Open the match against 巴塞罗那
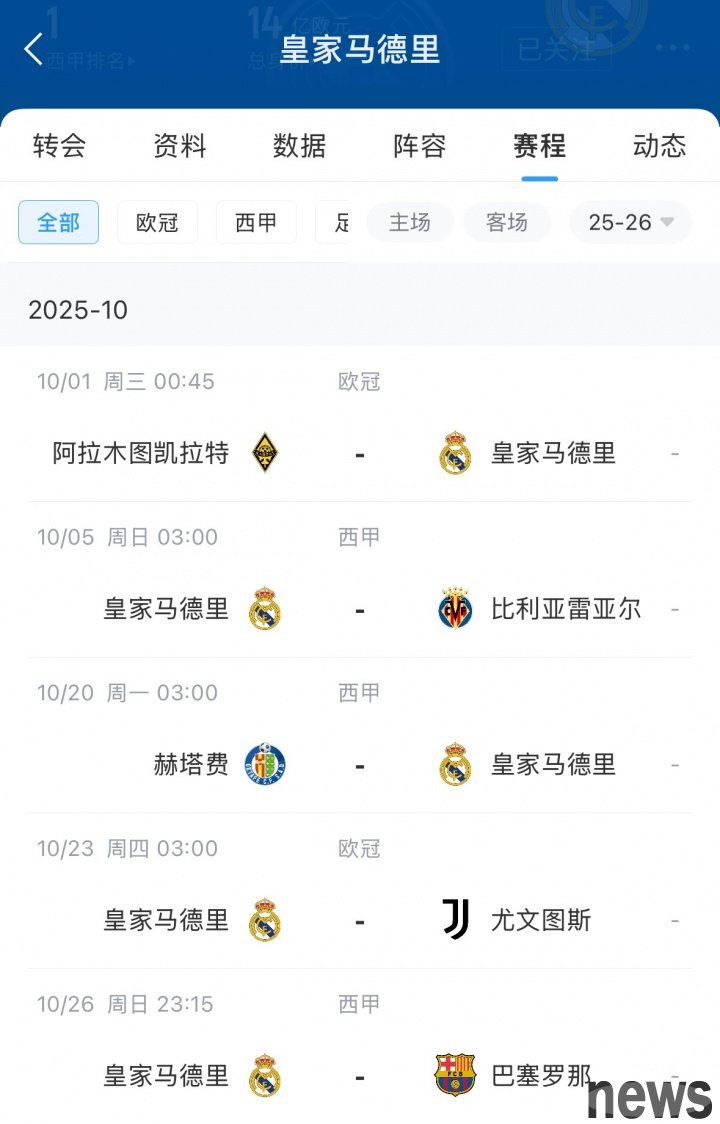720x1124 pixels. (360, 1076)
